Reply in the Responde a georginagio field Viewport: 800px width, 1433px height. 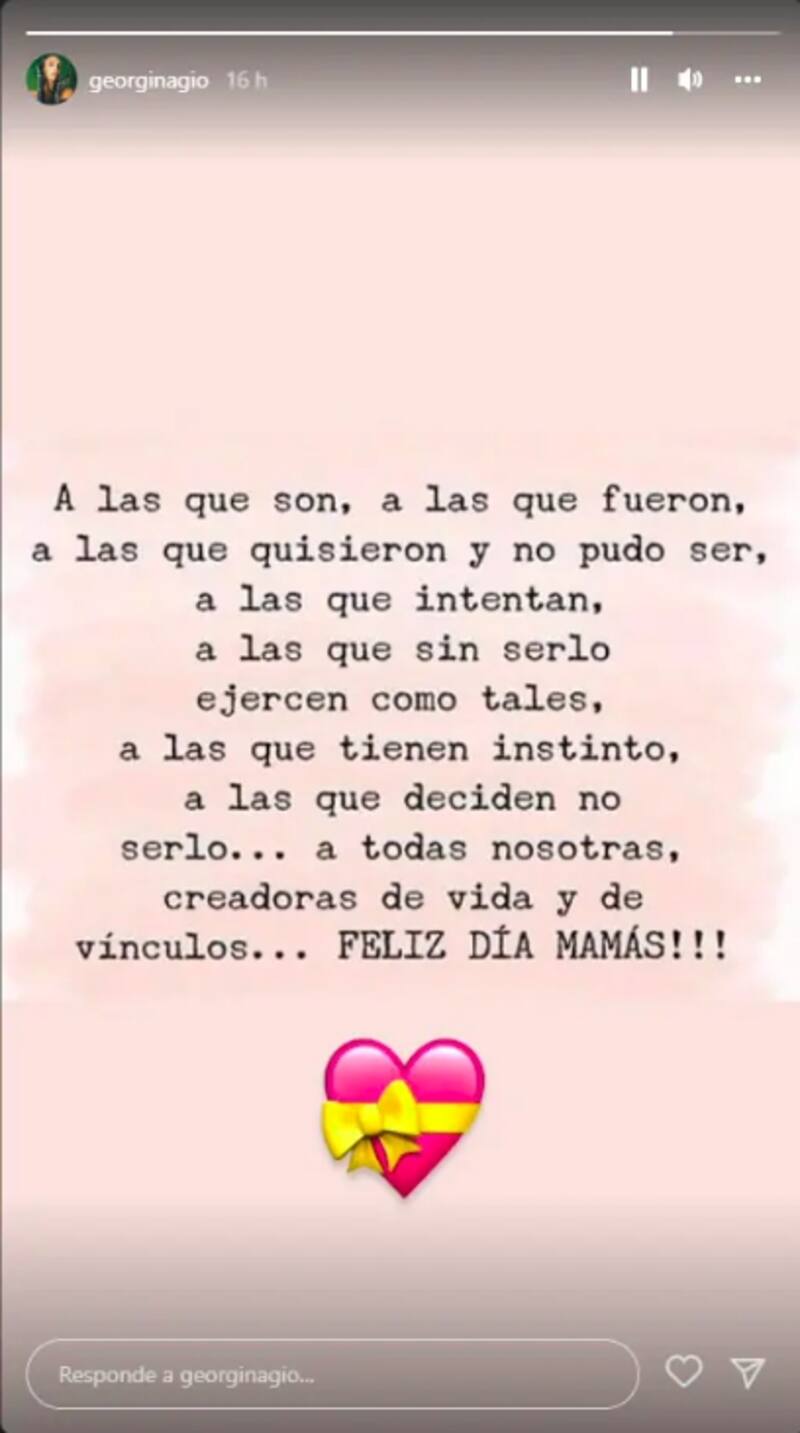330,1374
